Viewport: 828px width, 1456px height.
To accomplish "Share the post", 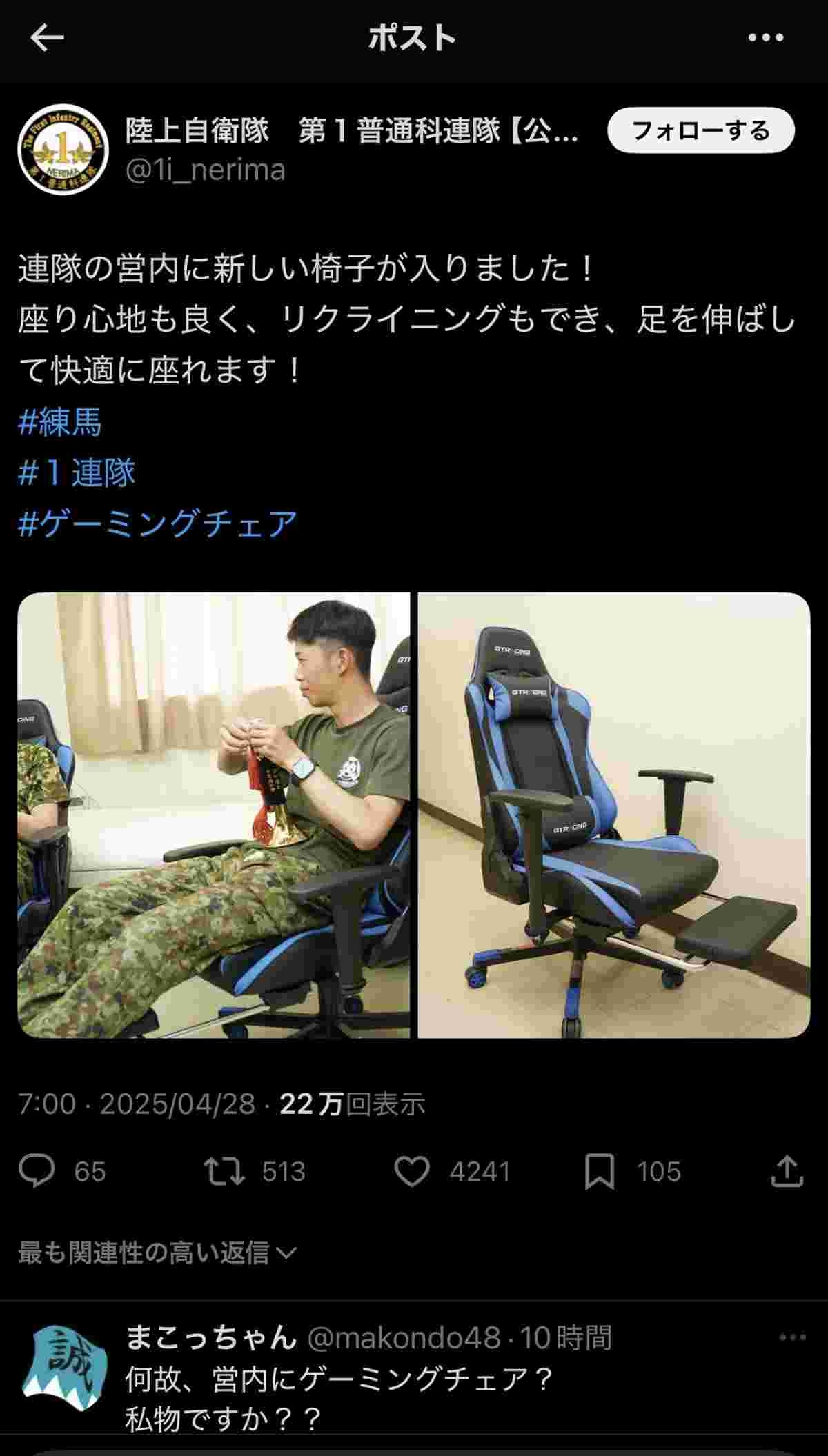I will pyautogui.click(x=787, y=1171).
